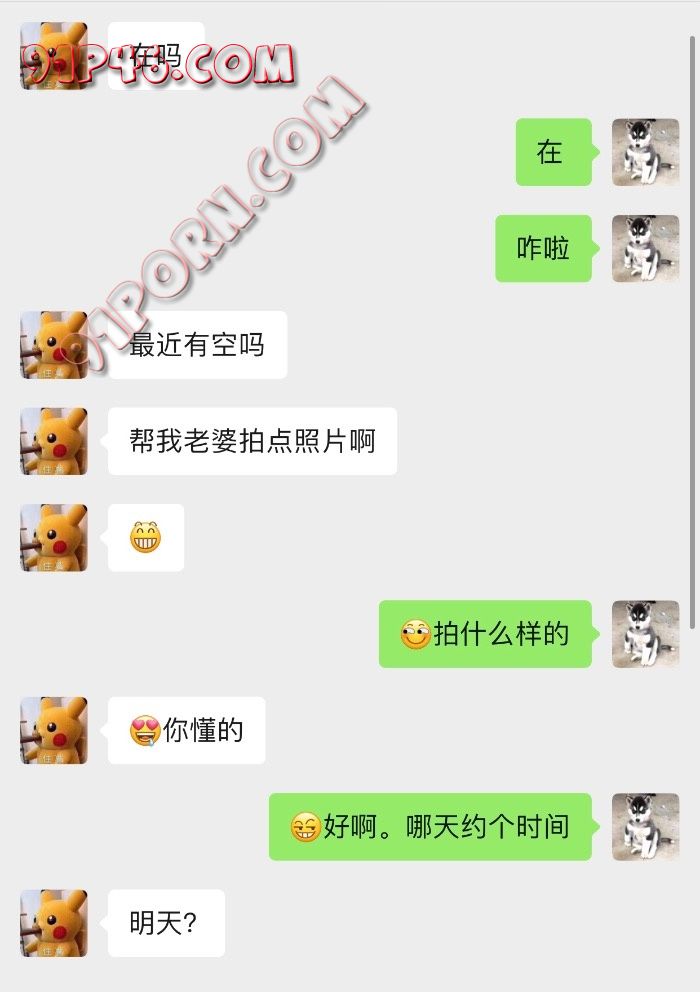Open sender profile beside '帮我老婆拍点照片啊'
The image size is (700, 992).
tap(54, 441)
